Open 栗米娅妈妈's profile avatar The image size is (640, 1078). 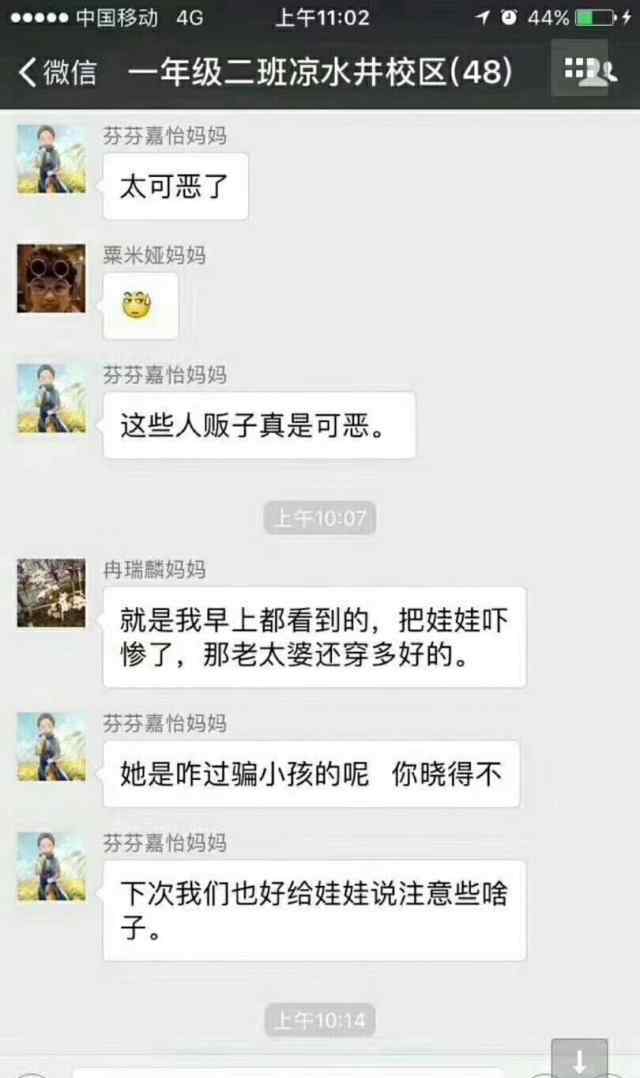[x=52, y=278]
